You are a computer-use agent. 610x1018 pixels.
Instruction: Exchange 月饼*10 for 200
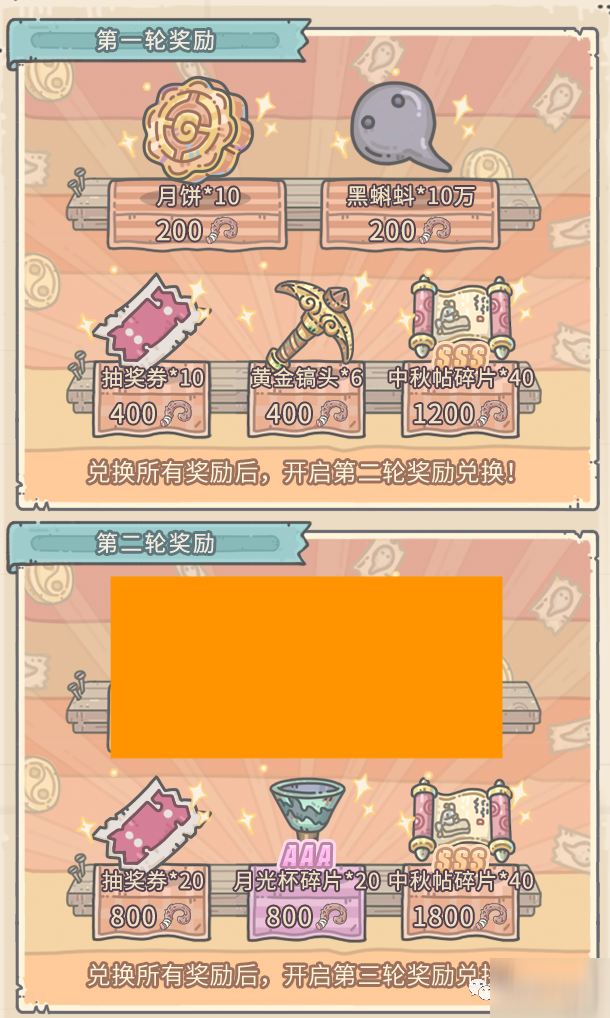(x=197, y=230)
